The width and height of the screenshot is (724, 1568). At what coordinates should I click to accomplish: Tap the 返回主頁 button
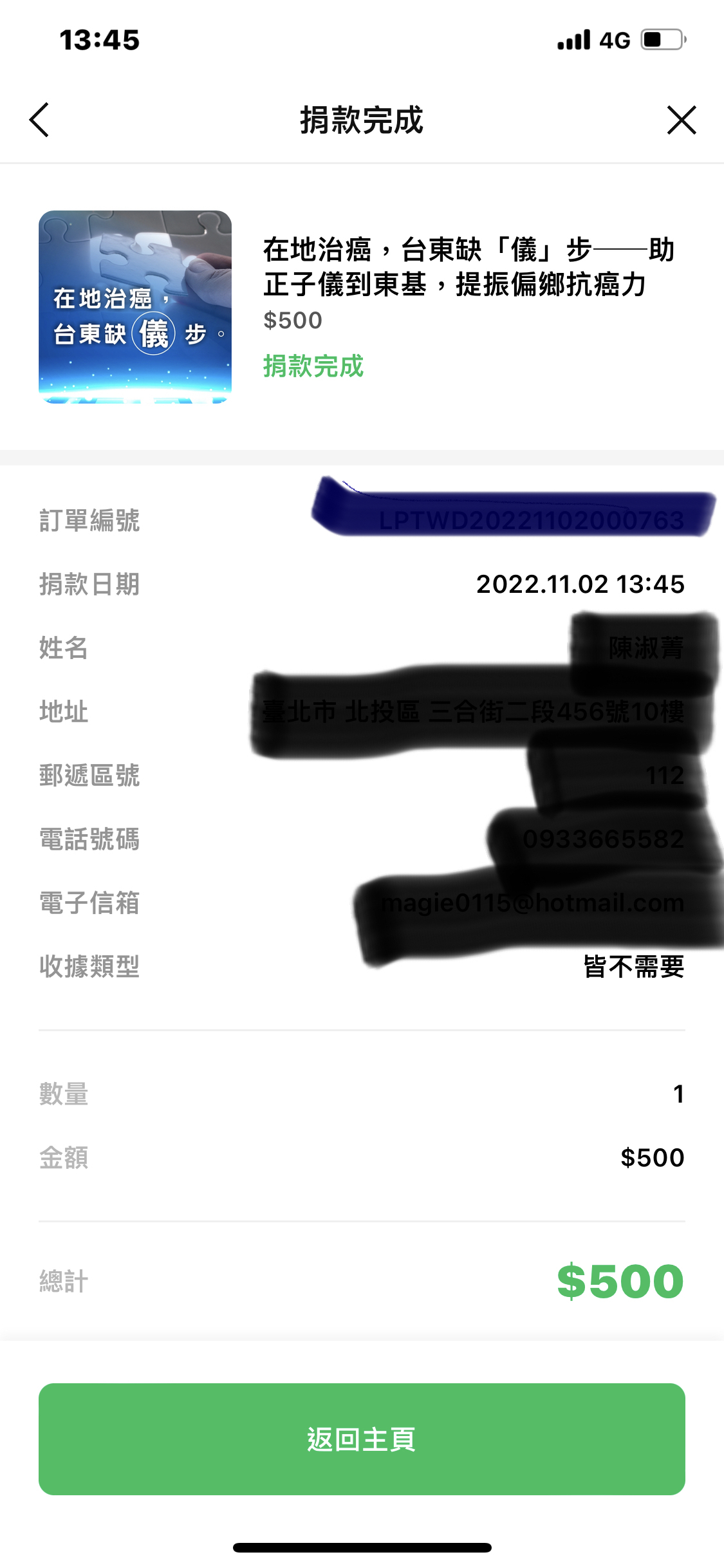pyautogui.click(x=362, y=1439)
